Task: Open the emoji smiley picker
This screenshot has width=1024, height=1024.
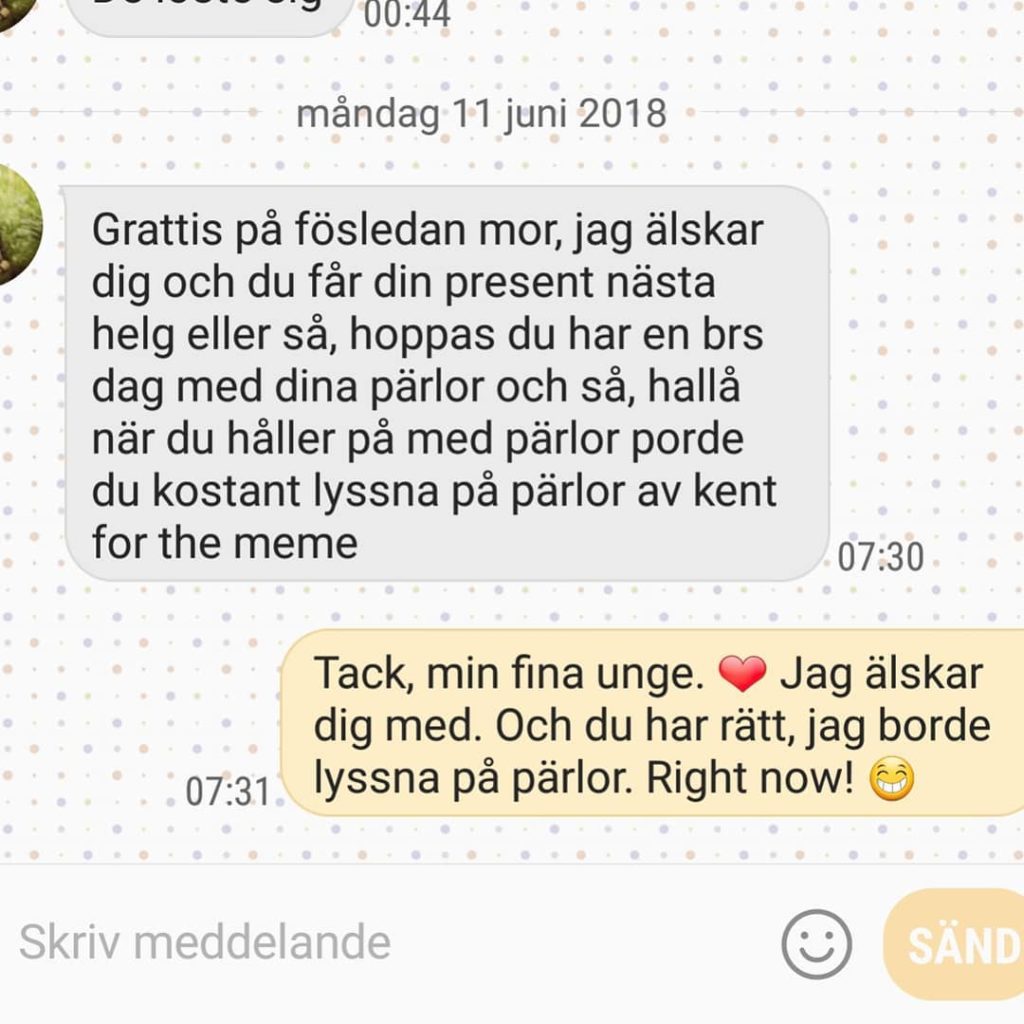Action: 816,943
